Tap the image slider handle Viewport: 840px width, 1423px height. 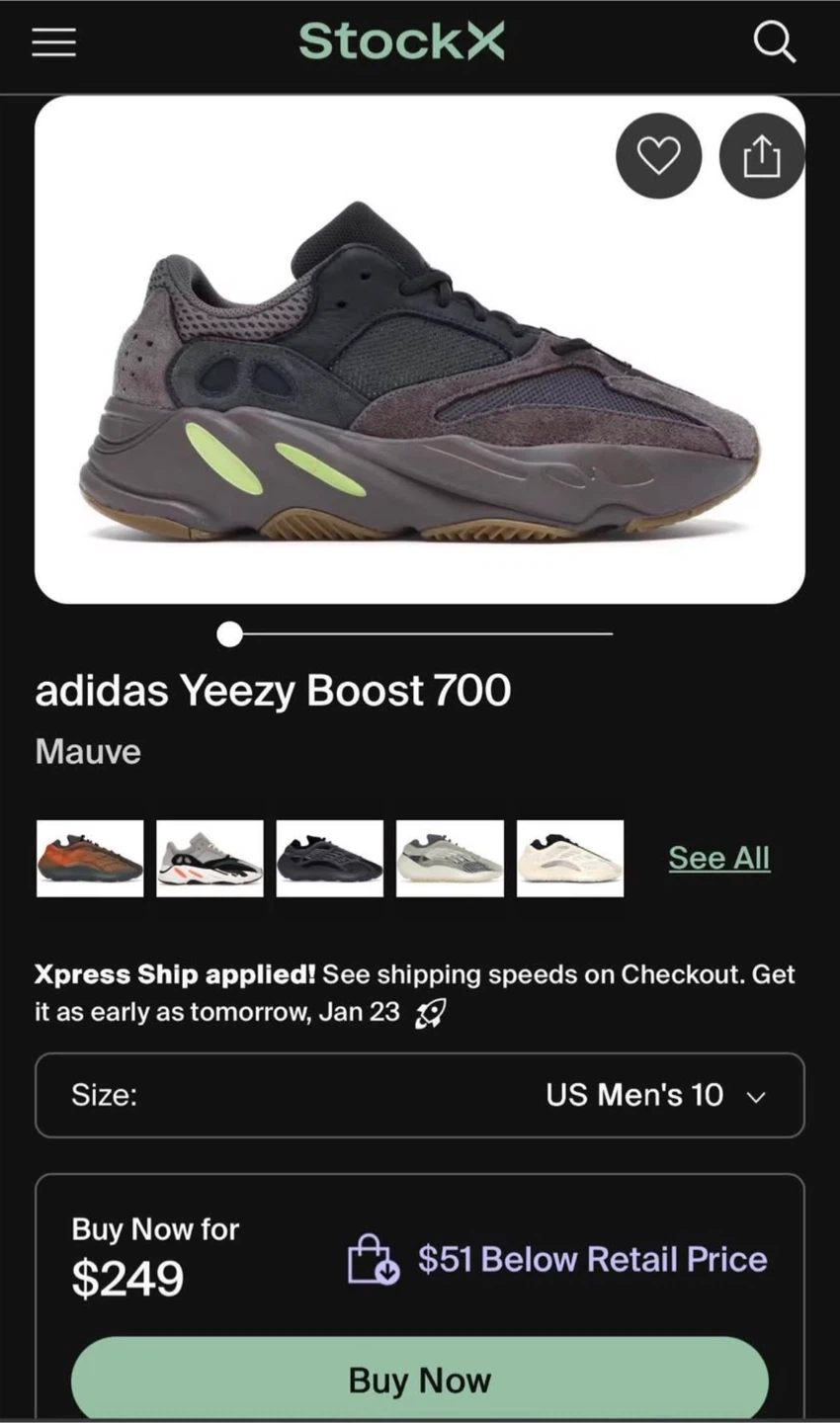tap(229, 633)
